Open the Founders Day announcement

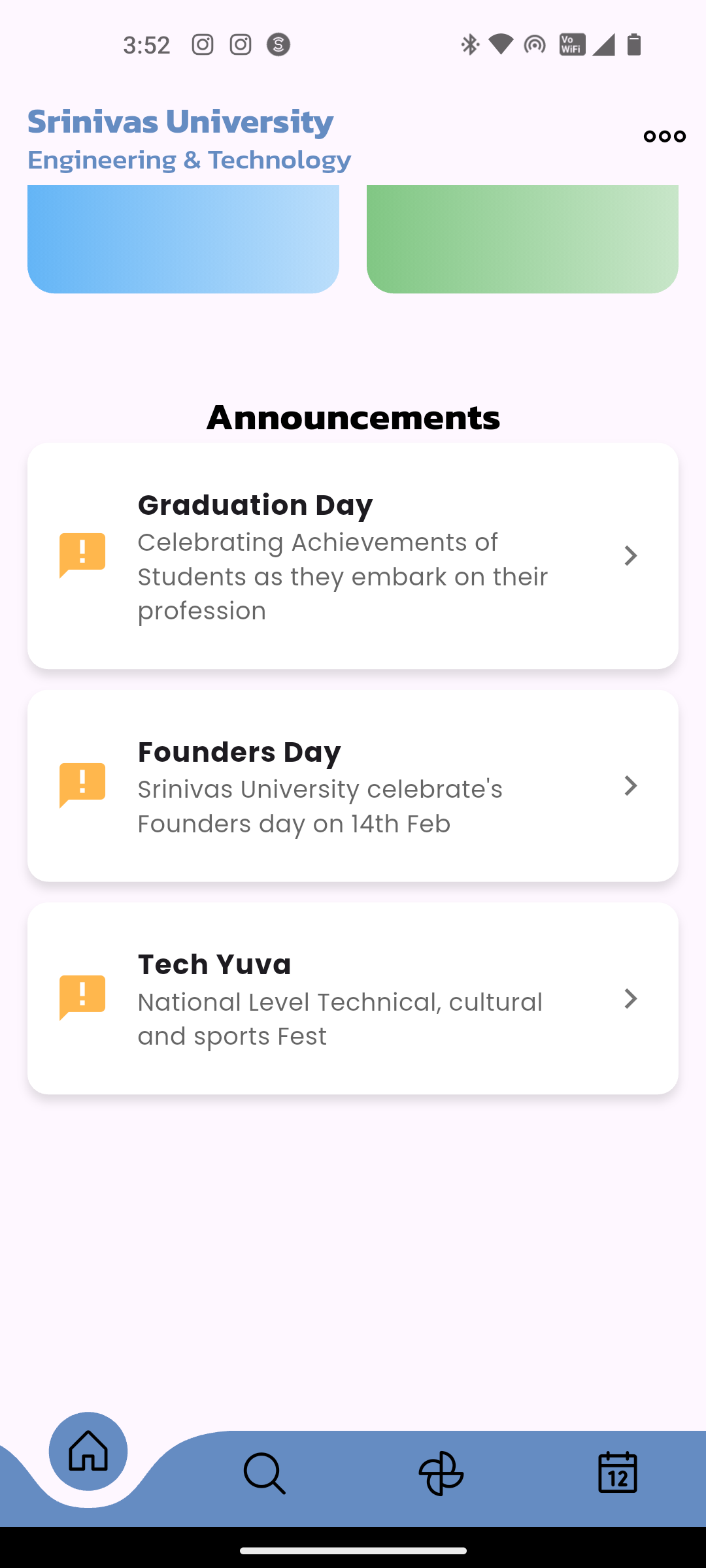pos(353,786)
